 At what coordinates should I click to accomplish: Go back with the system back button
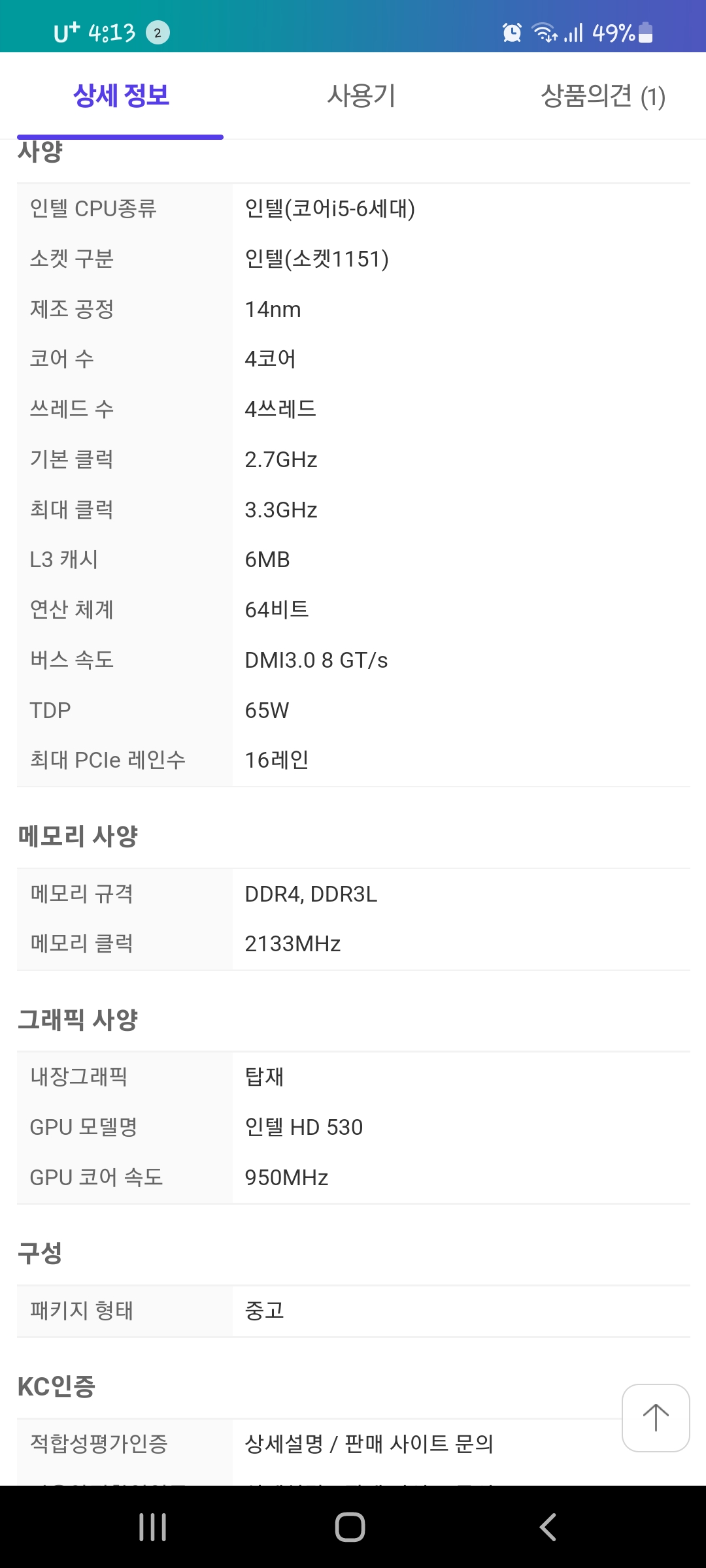pos(548,1527)
